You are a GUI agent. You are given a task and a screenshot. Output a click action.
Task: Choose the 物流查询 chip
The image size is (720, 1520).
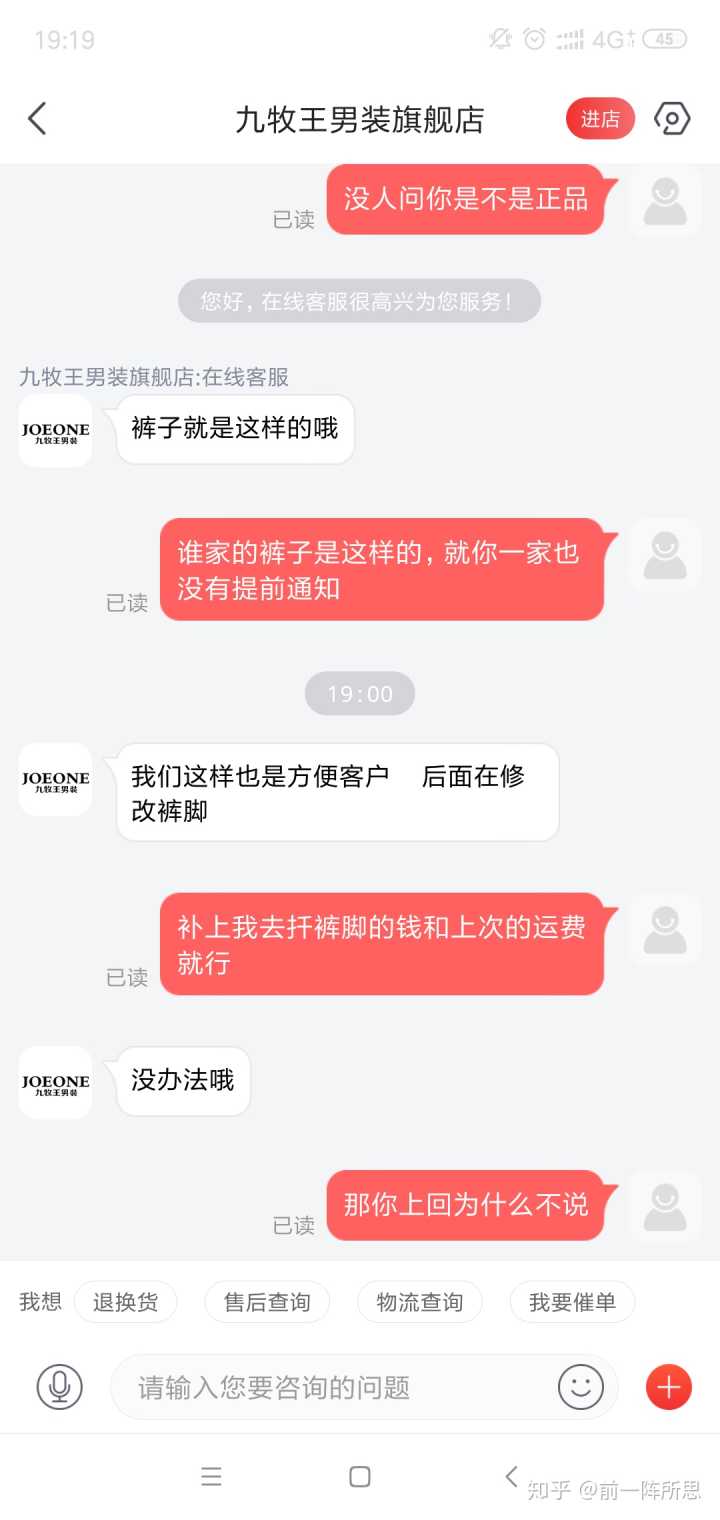(x=419, y=1302)
